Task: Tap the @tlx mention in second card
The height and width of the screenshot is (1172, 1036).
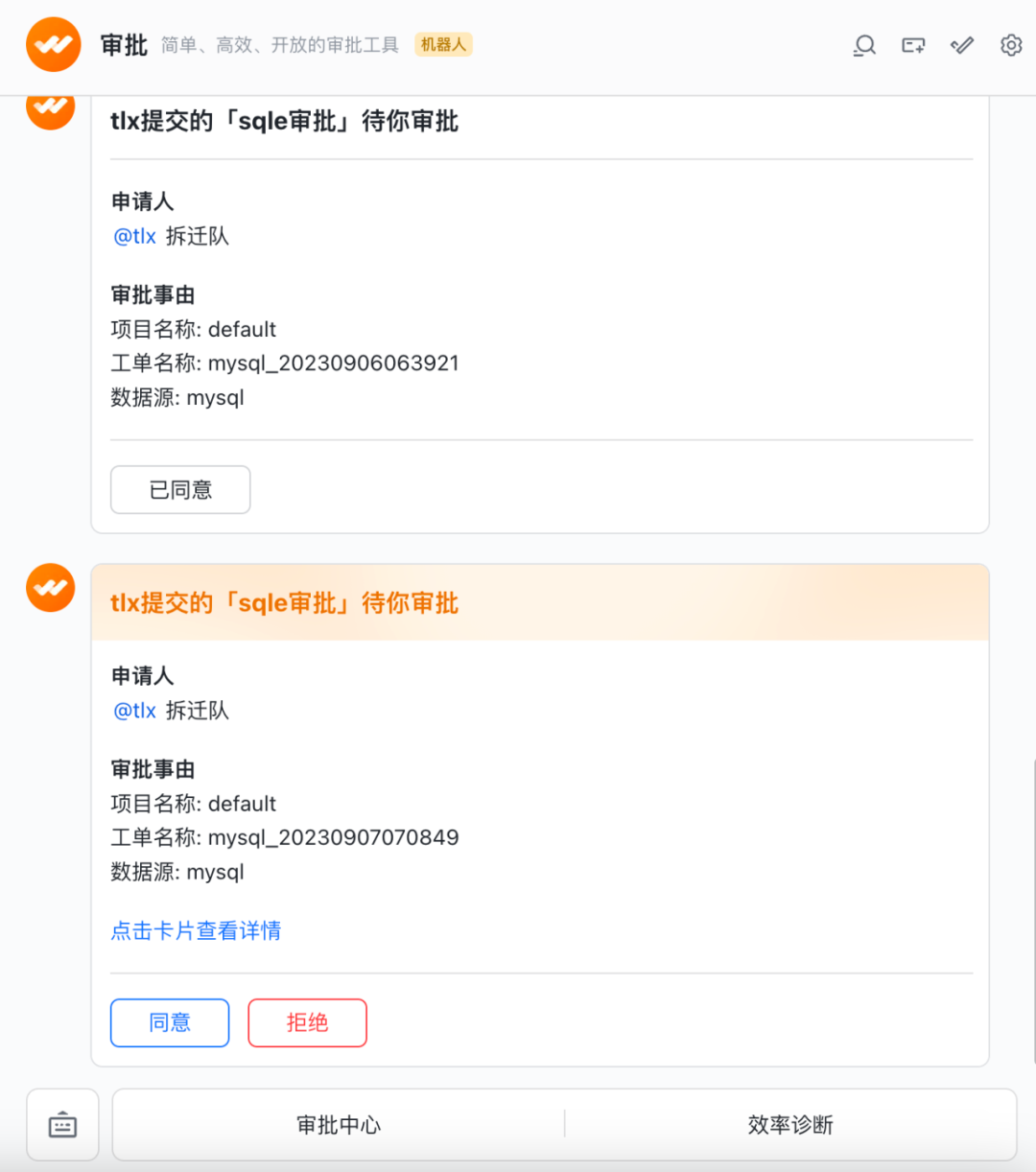Action: [134, 711]
